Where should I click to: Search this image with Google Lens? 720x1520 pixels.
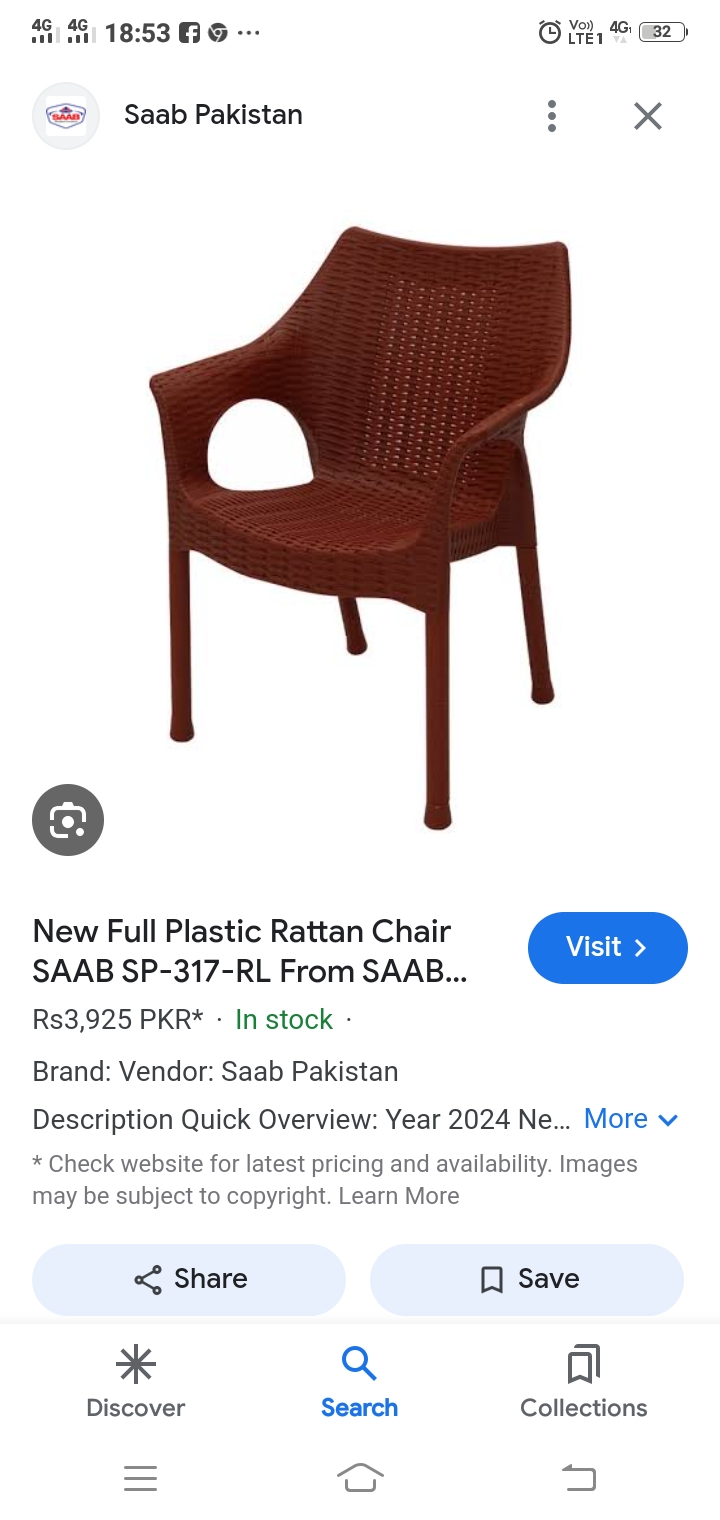point(68,820)
